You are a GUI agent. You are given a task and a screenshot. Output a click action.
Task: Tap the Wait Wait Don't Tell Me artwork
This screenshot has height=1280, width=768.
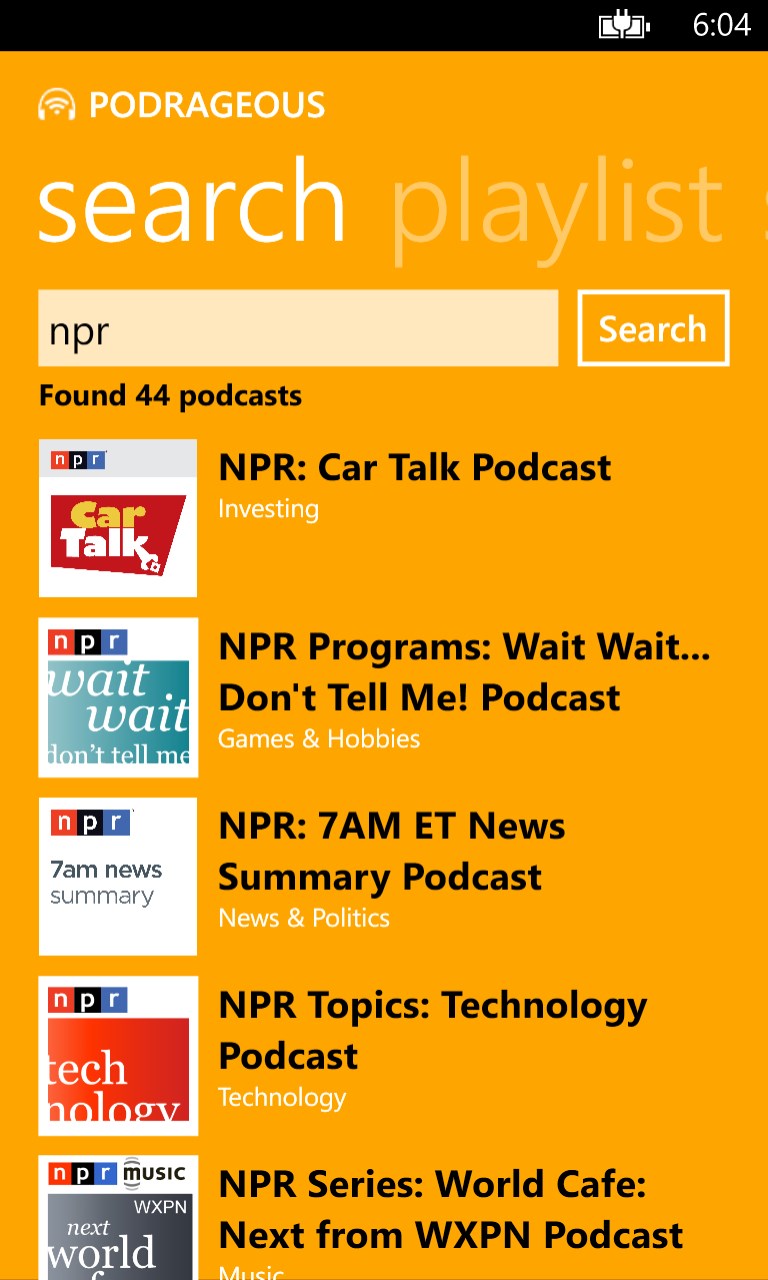[117, 697]
